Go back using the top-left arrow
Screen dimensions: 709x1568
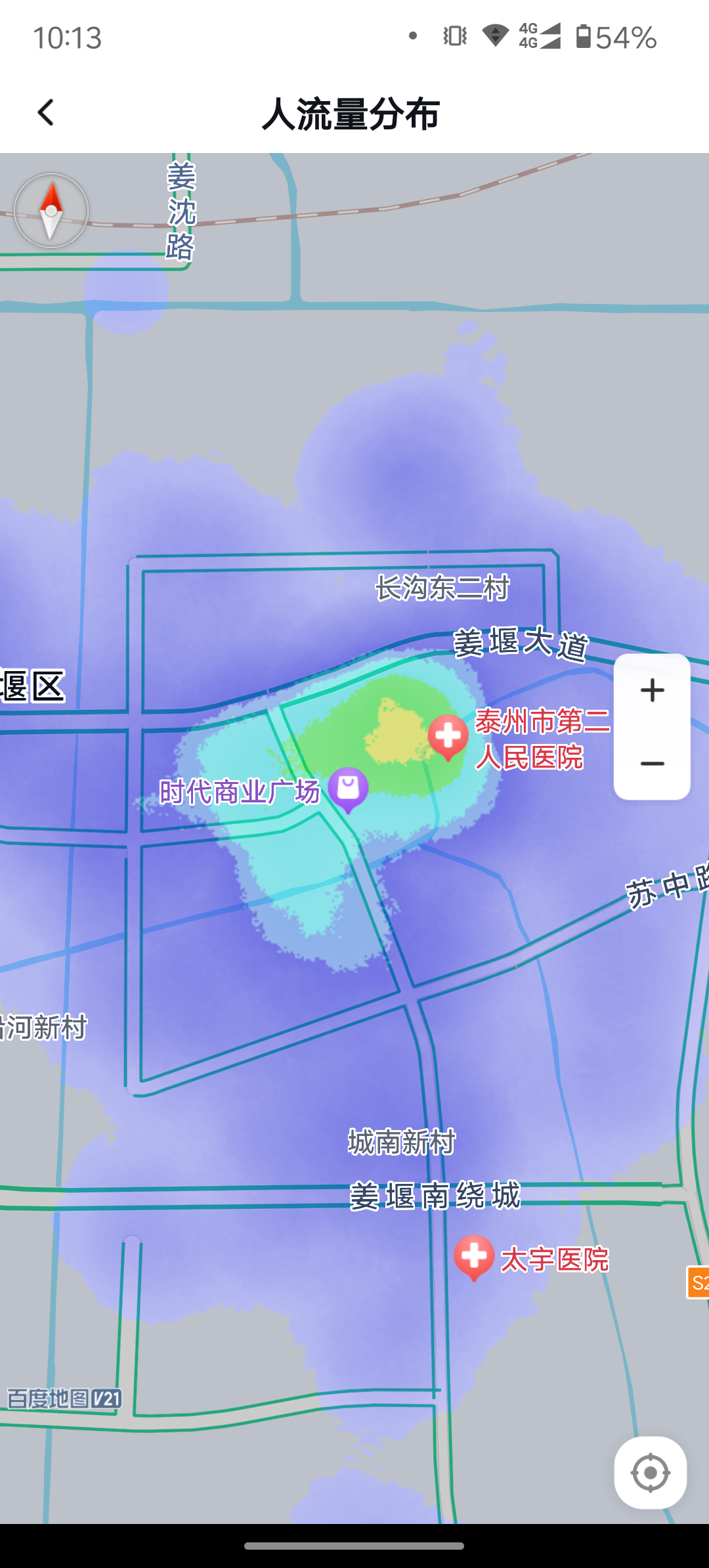point(45,113)
